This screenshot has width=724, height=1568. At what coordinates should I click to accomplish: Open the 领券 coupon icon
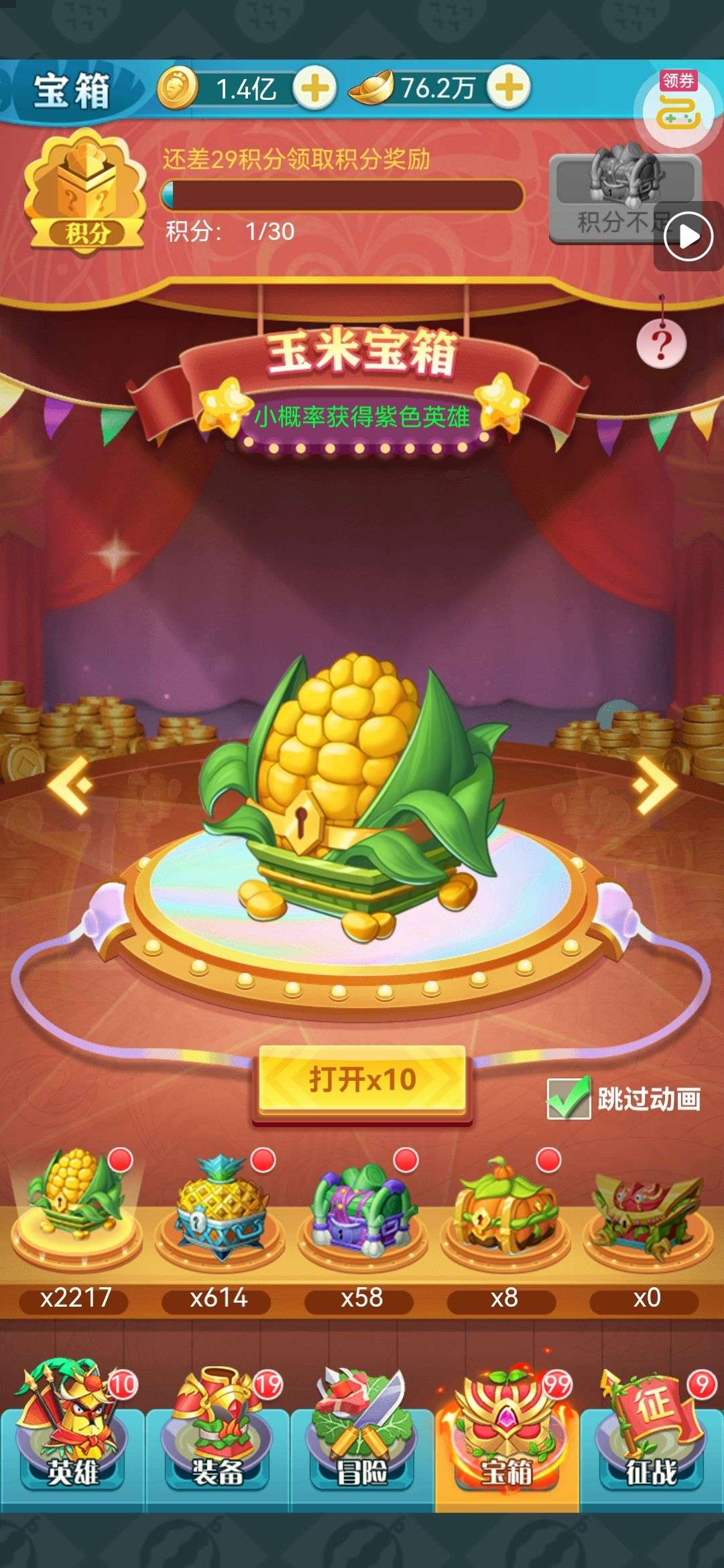pyautogui.click(x=678, y=107)
